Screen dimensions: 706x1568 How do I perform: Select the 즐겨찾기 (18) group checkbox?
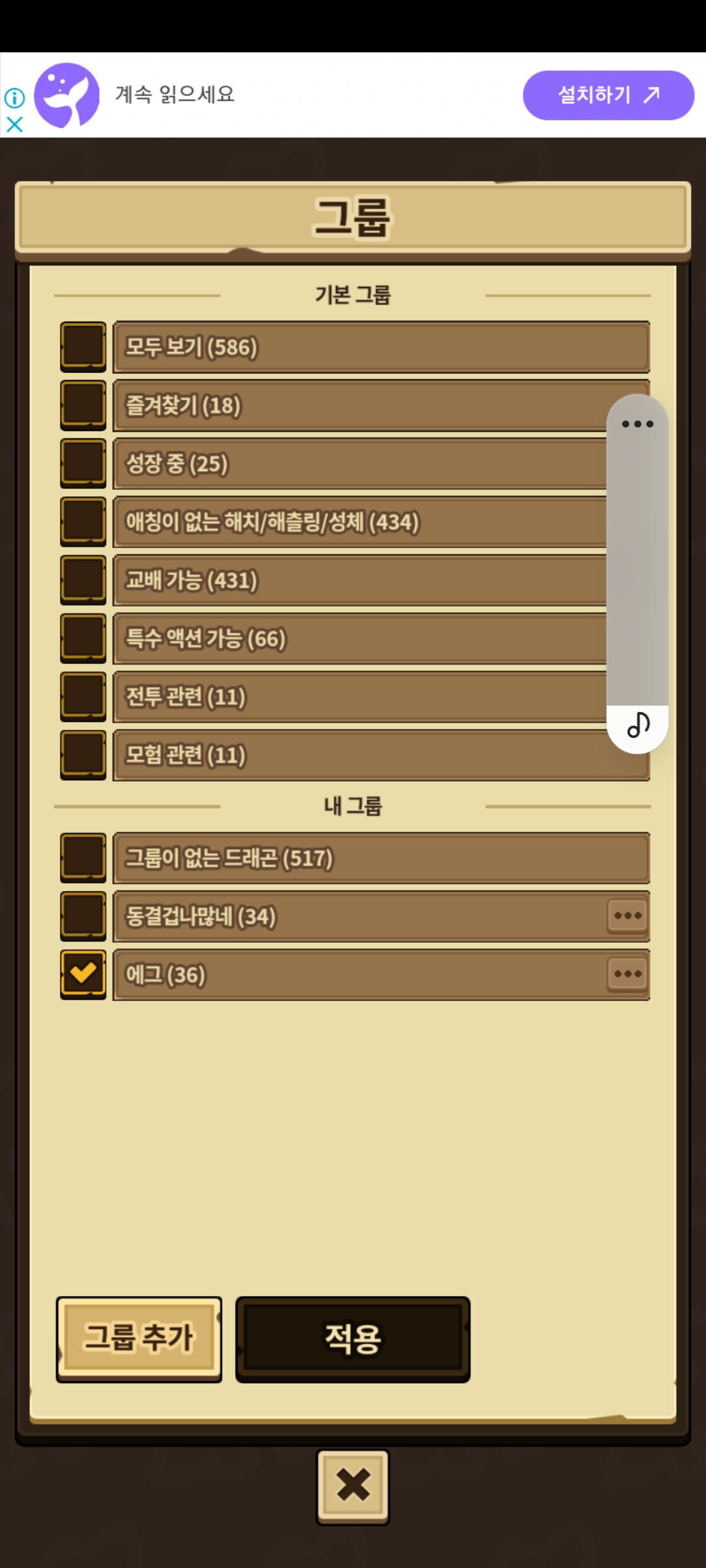coord(83,405)
